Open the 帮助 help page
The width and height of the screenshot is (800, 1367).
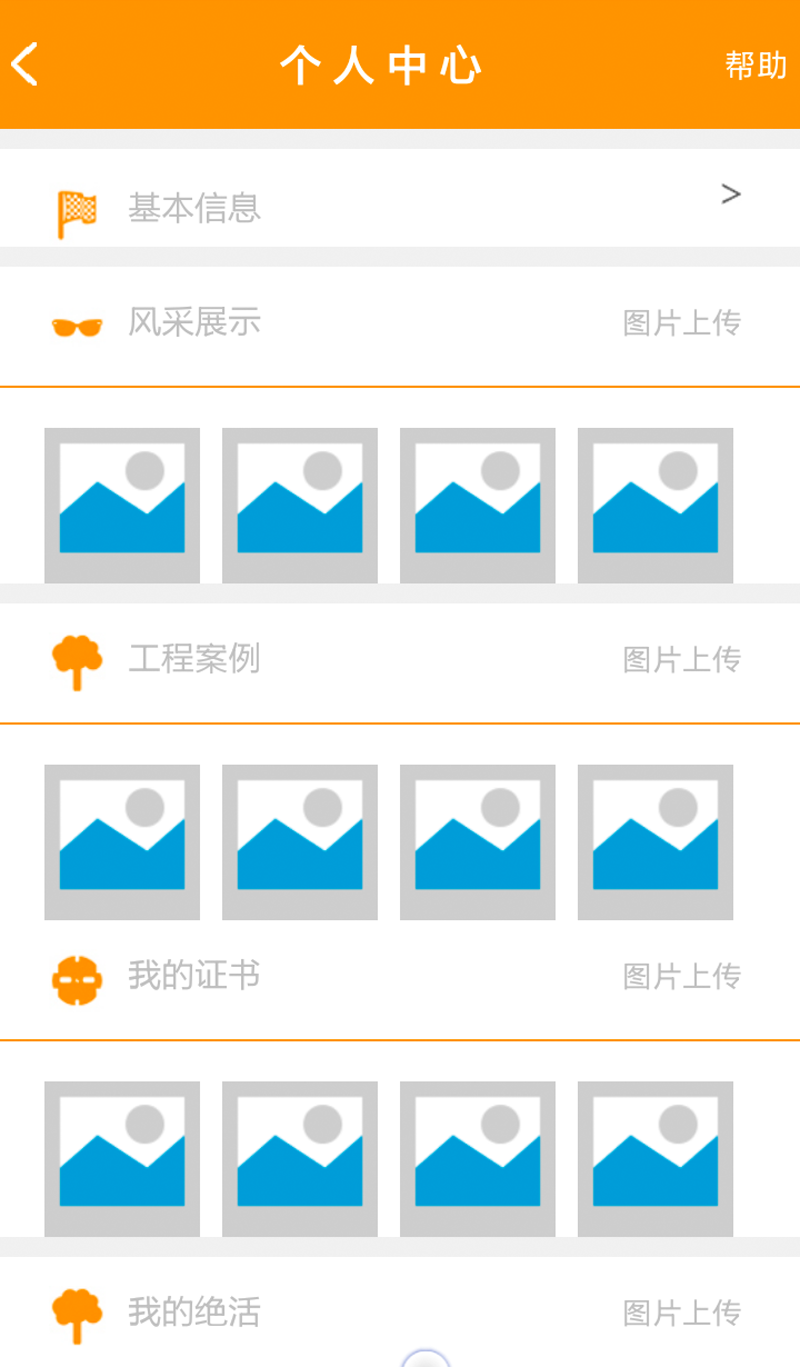pyautogui.click(x=755, y=65)
